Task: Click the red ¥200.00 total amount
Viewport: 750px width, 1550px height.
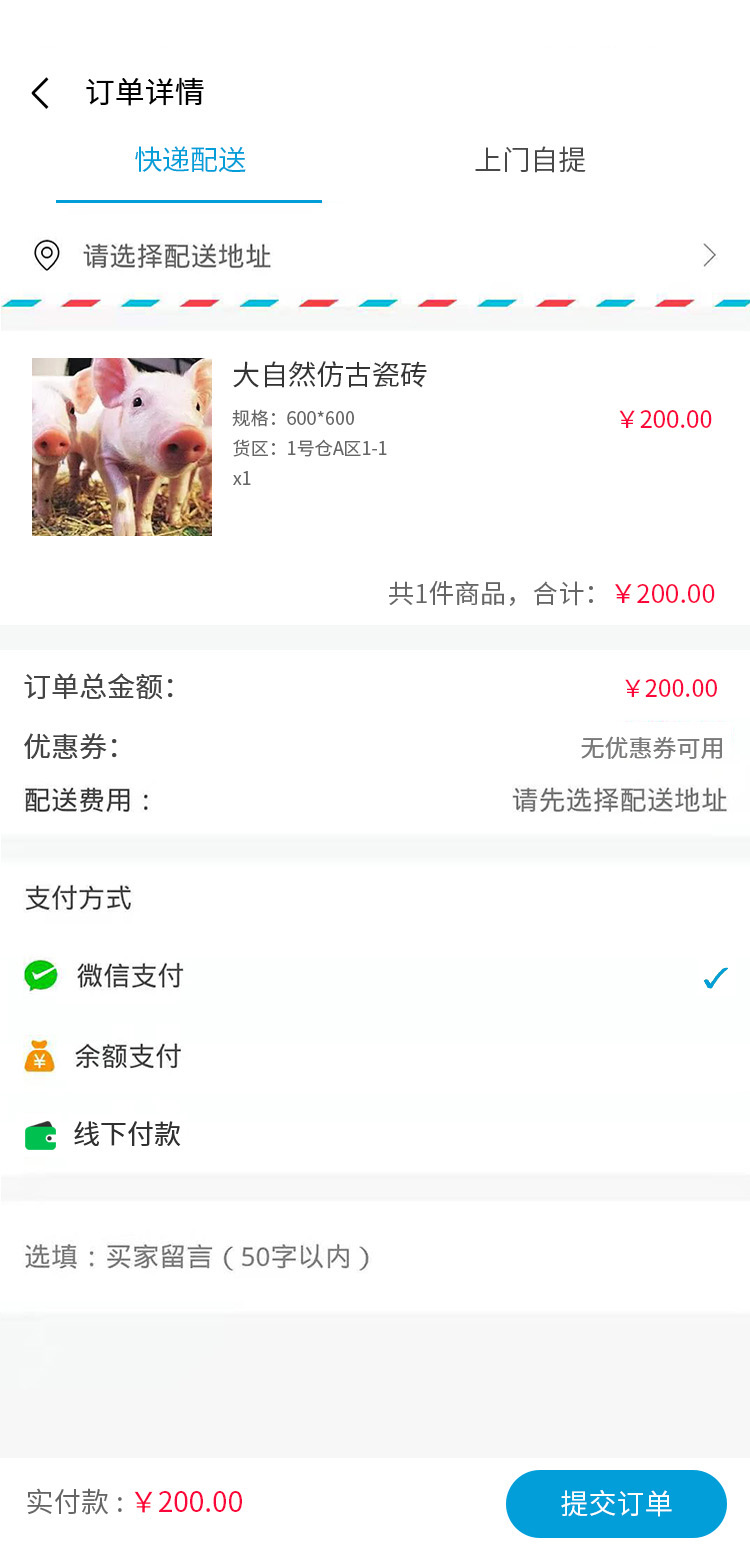Action: (x=665, y=688)
